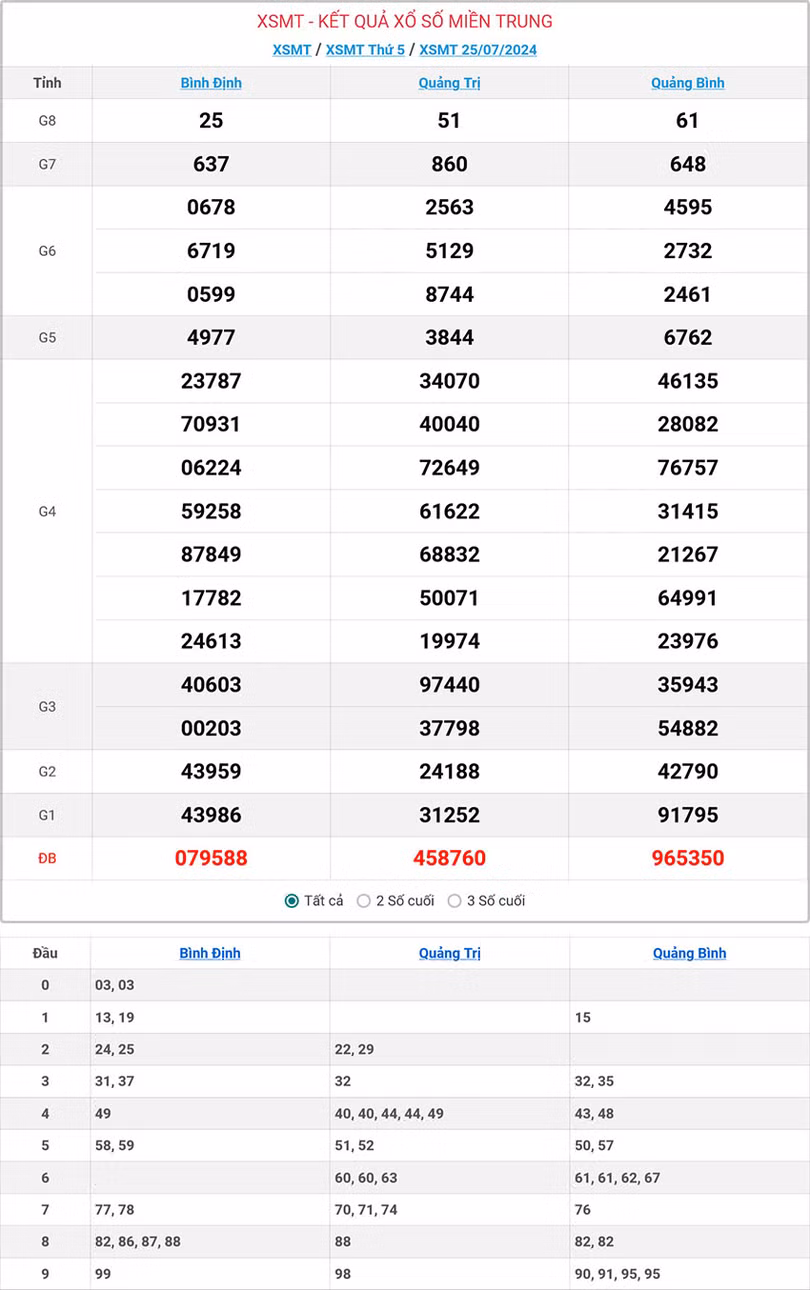Tap Quảng Trị link in the Đầu table header

(x=450, y=953)
